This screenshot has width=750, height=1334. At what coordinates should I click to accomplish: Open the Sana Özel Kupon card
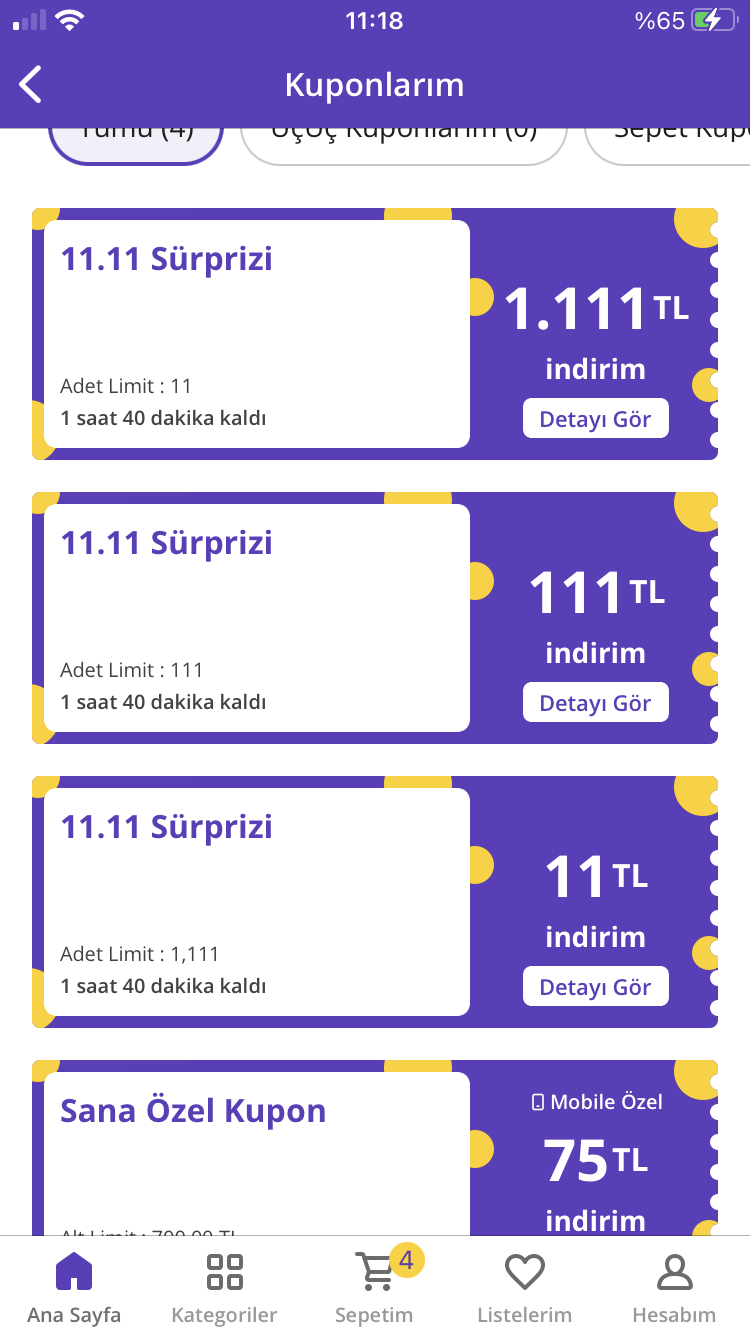[x=256, y=1150]
